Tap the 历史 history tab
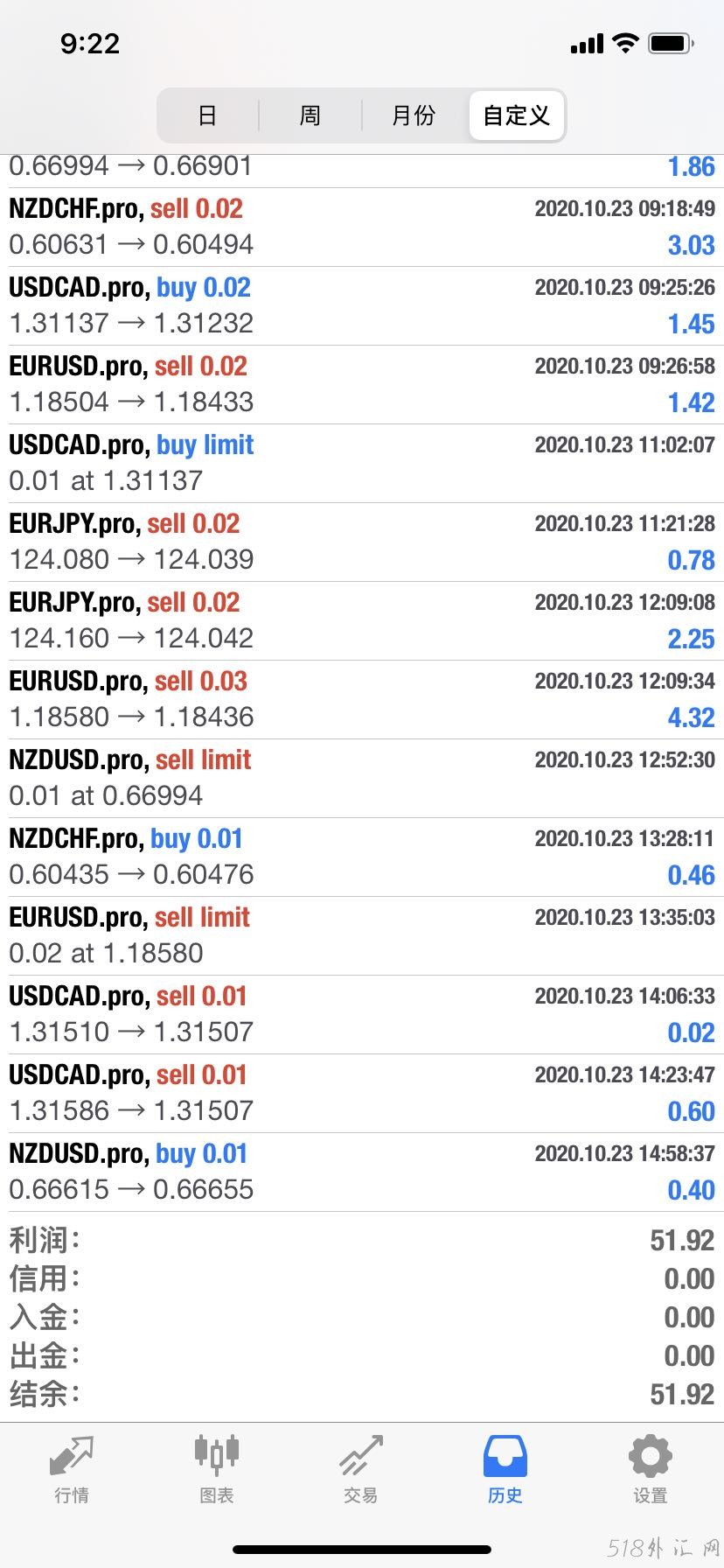This screenshot has width=724, height=1568. click(505, 1469)
